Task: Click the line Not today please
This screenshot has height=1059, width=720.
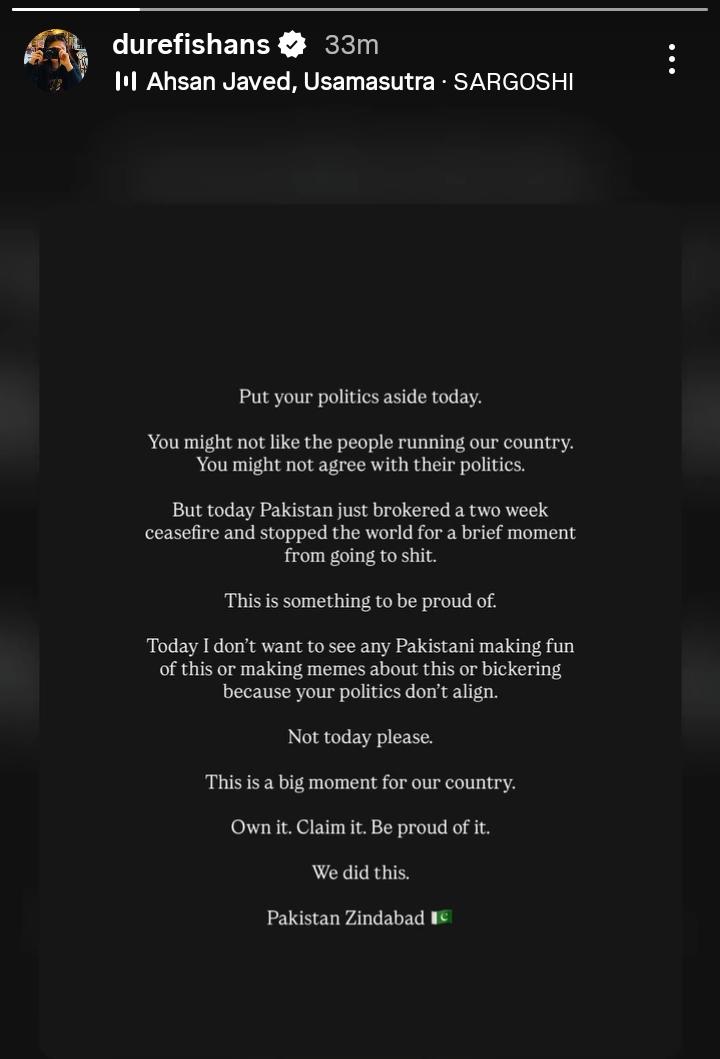Action: click(x=360, y=737)
